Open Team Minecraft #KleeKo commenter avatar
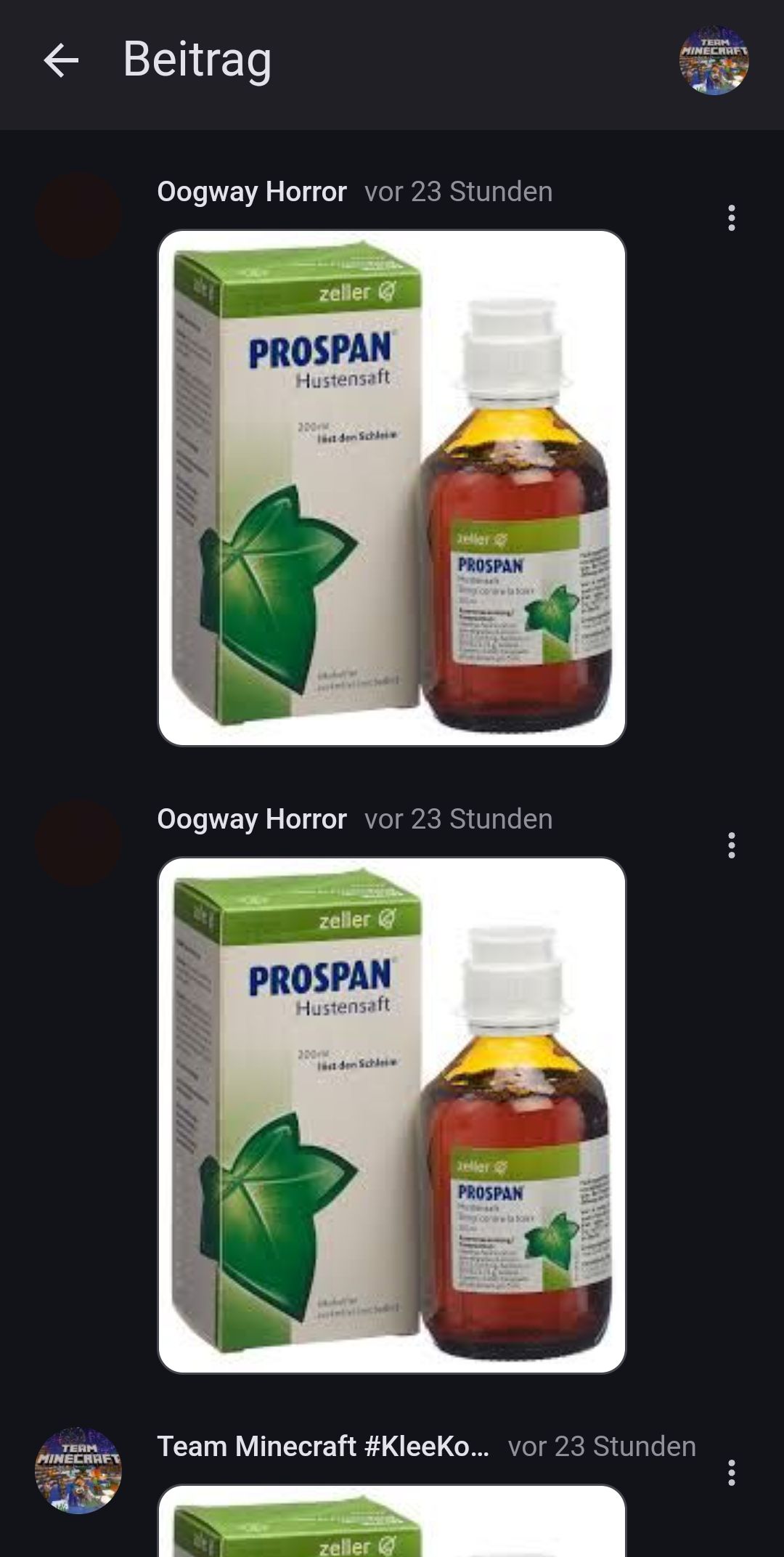 click(x=78, y=1471)
